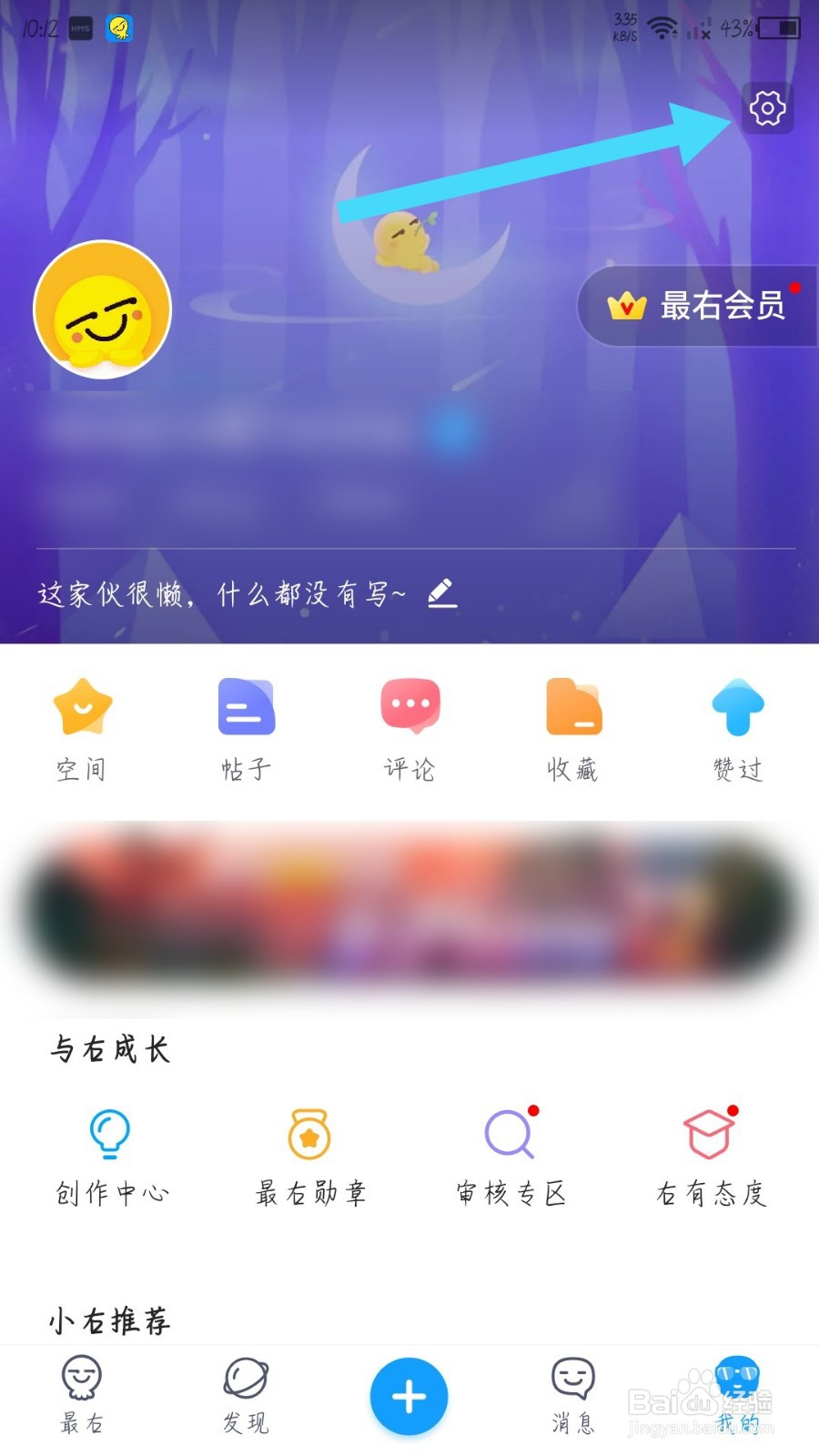This screenshot has height=1456, width=819.
Task: Open the settings gear
Action: tap(767, 109)
